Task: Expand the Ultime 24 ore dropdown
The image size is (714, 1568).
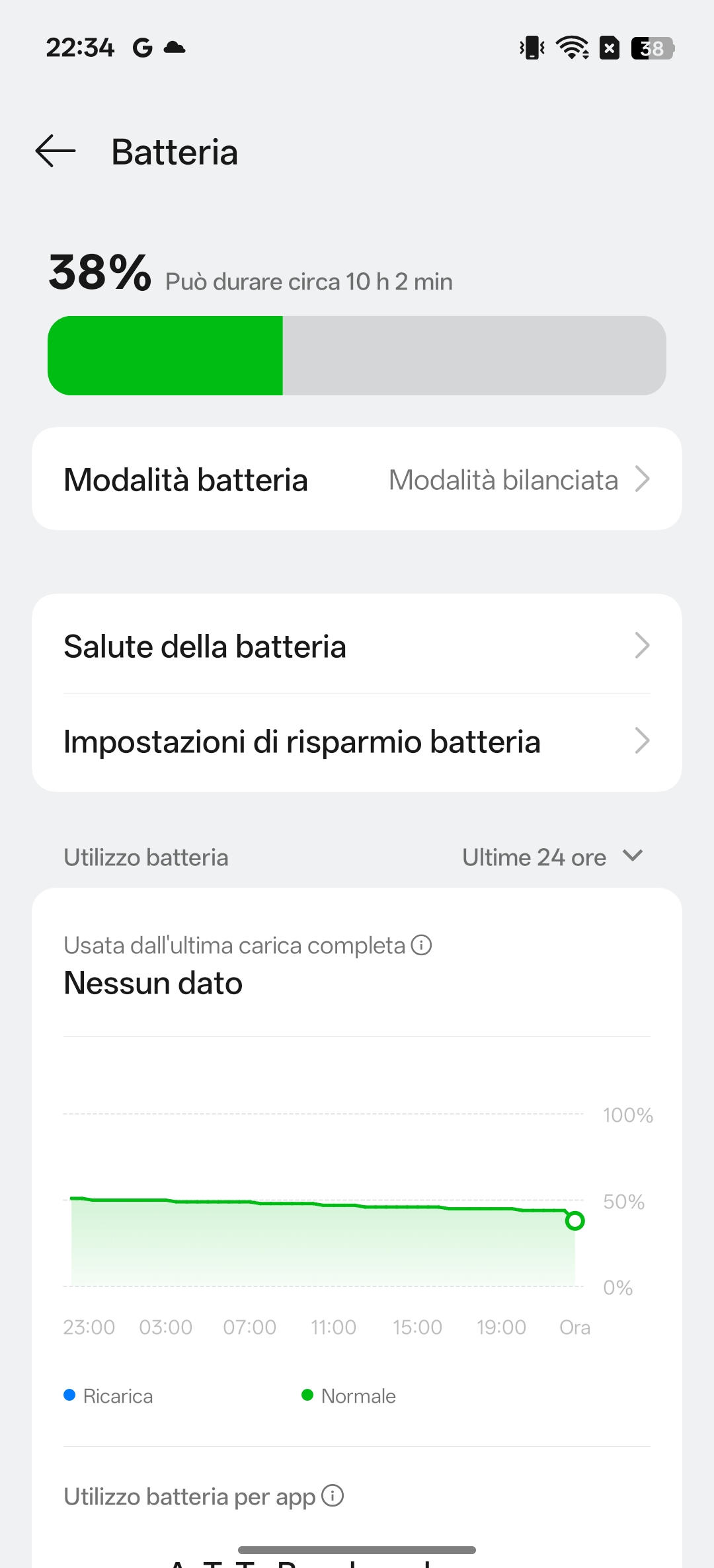Action: pos(552,857)
